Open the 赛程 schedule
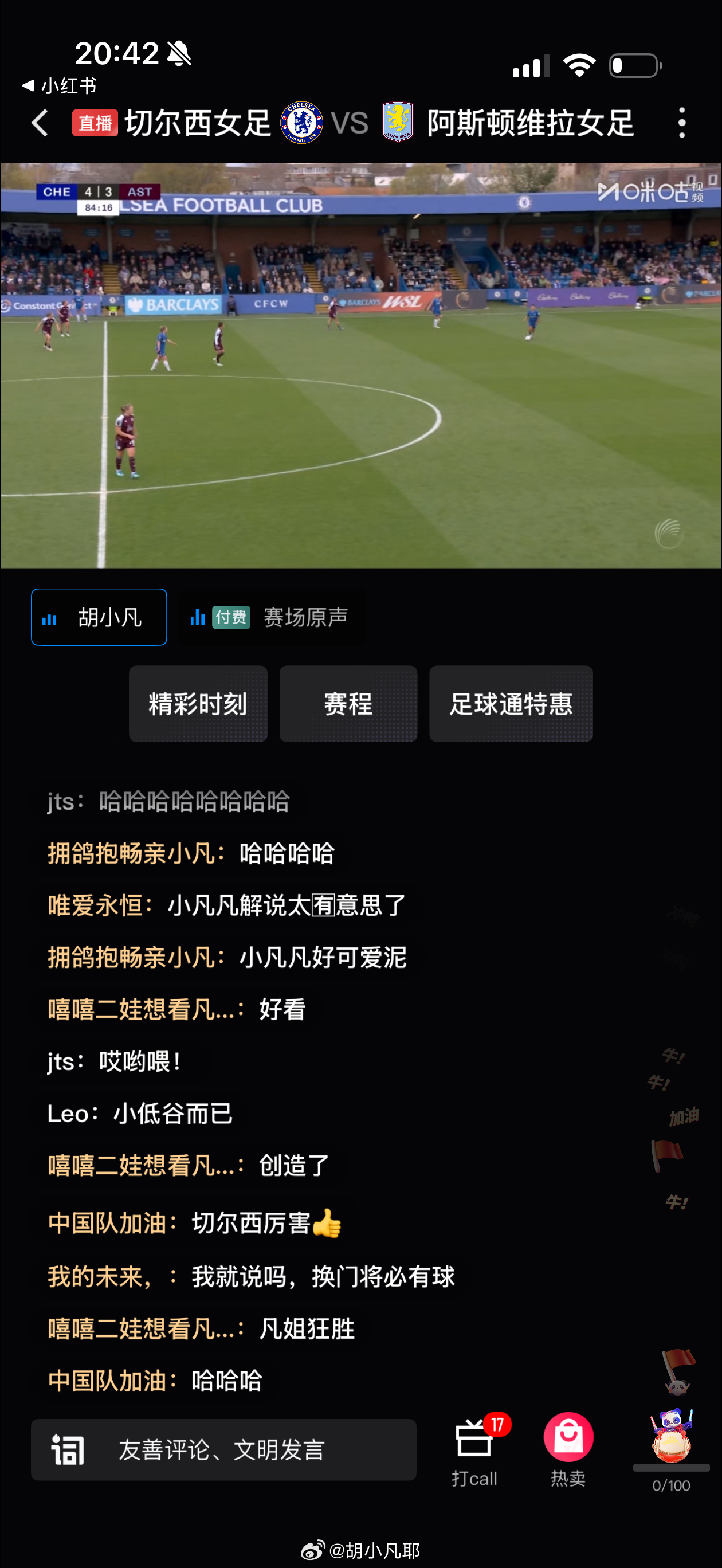722x1568 pixels. tap(348, 704)
